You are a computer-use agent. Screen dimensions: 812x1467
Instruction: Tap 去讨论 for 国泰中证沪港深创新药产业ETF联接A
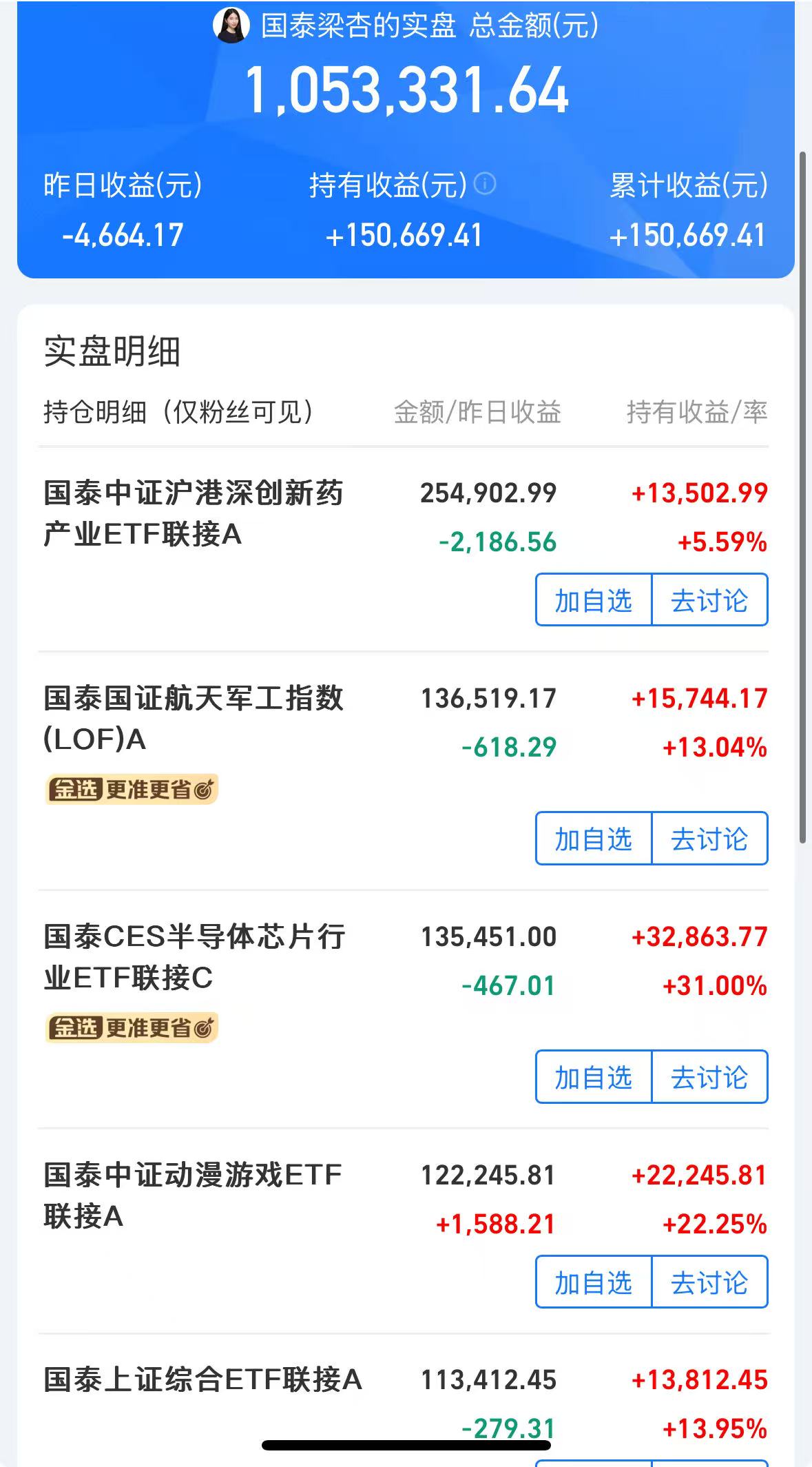click(709, 600)
